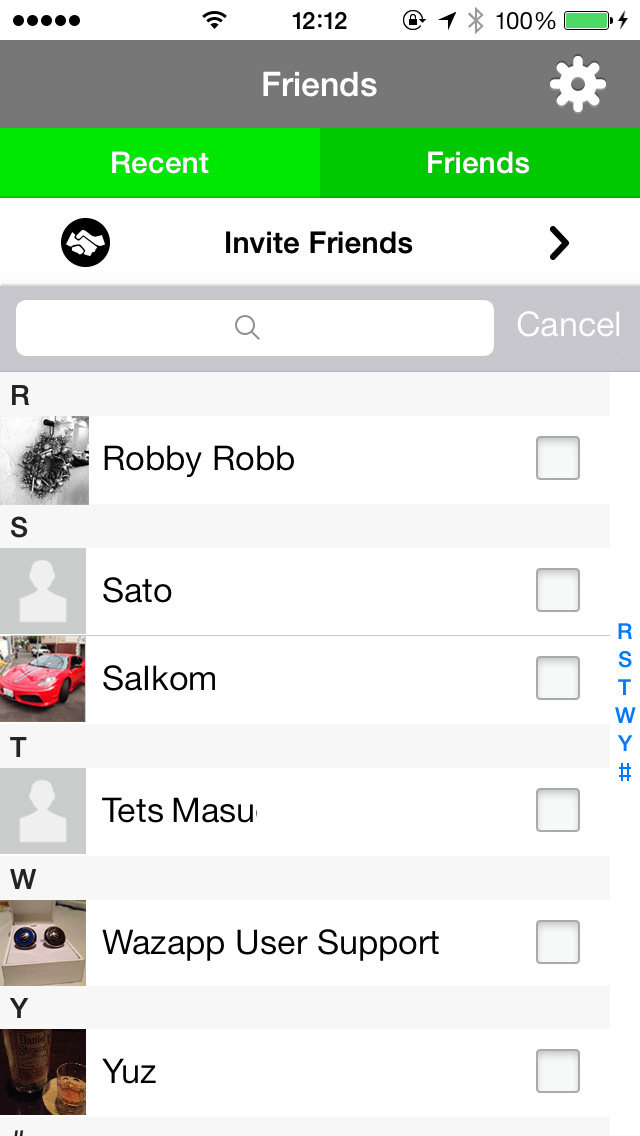The height and width of the screenshot is (1136, 640).
Task: Open Invite Friends
Action: pyautogui.click(x=320, y=243)
